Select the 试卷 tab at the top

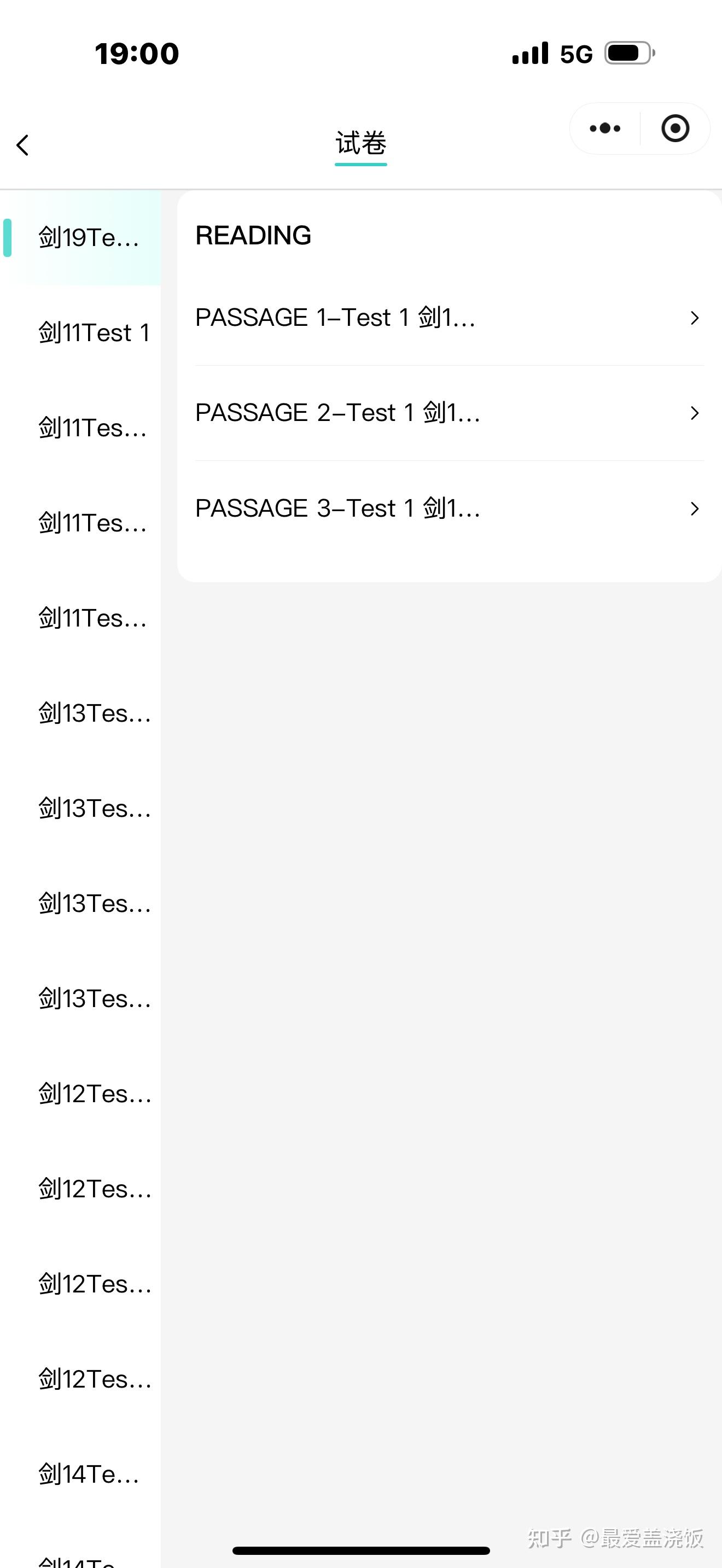pos(361,144)
